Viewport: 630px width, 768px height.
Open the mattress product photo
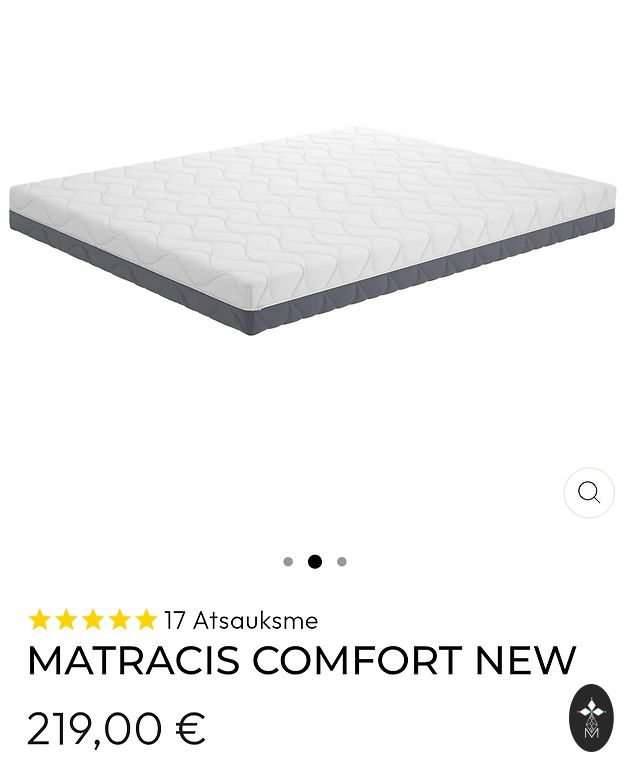312,230
